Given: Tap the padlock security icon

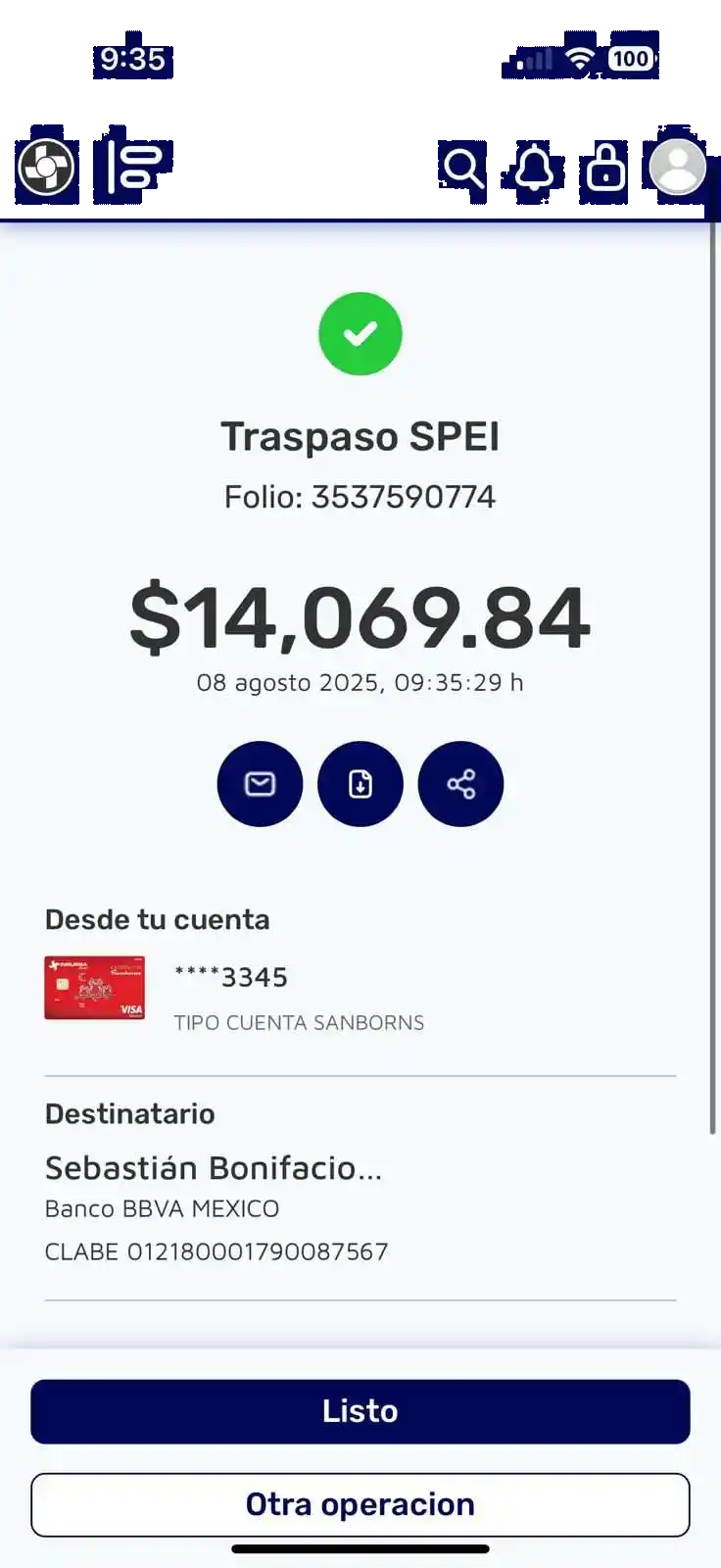Looking at the screenshot, I should 605,168.
